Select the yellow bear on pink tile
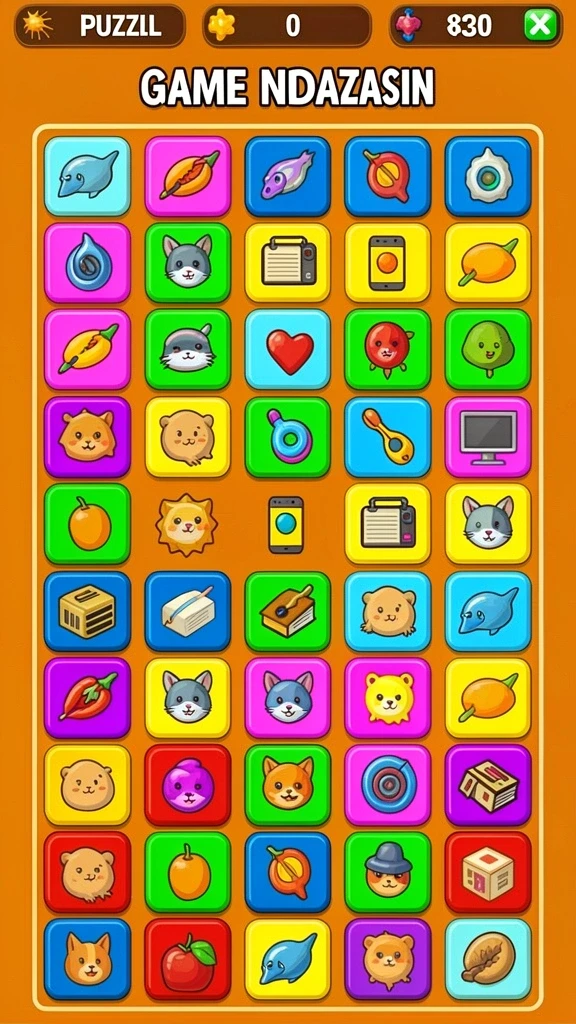The height and width of the screenshot is (1024, 576). click(388, 698)
